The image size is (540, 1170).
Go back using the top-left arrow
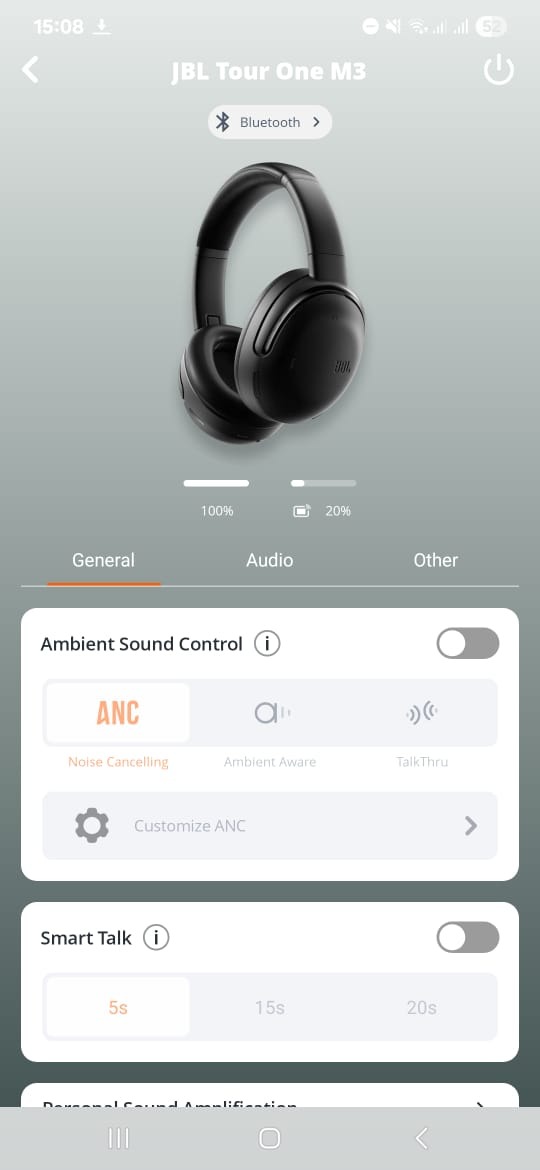pyautogui.click(x=30, y=70)
